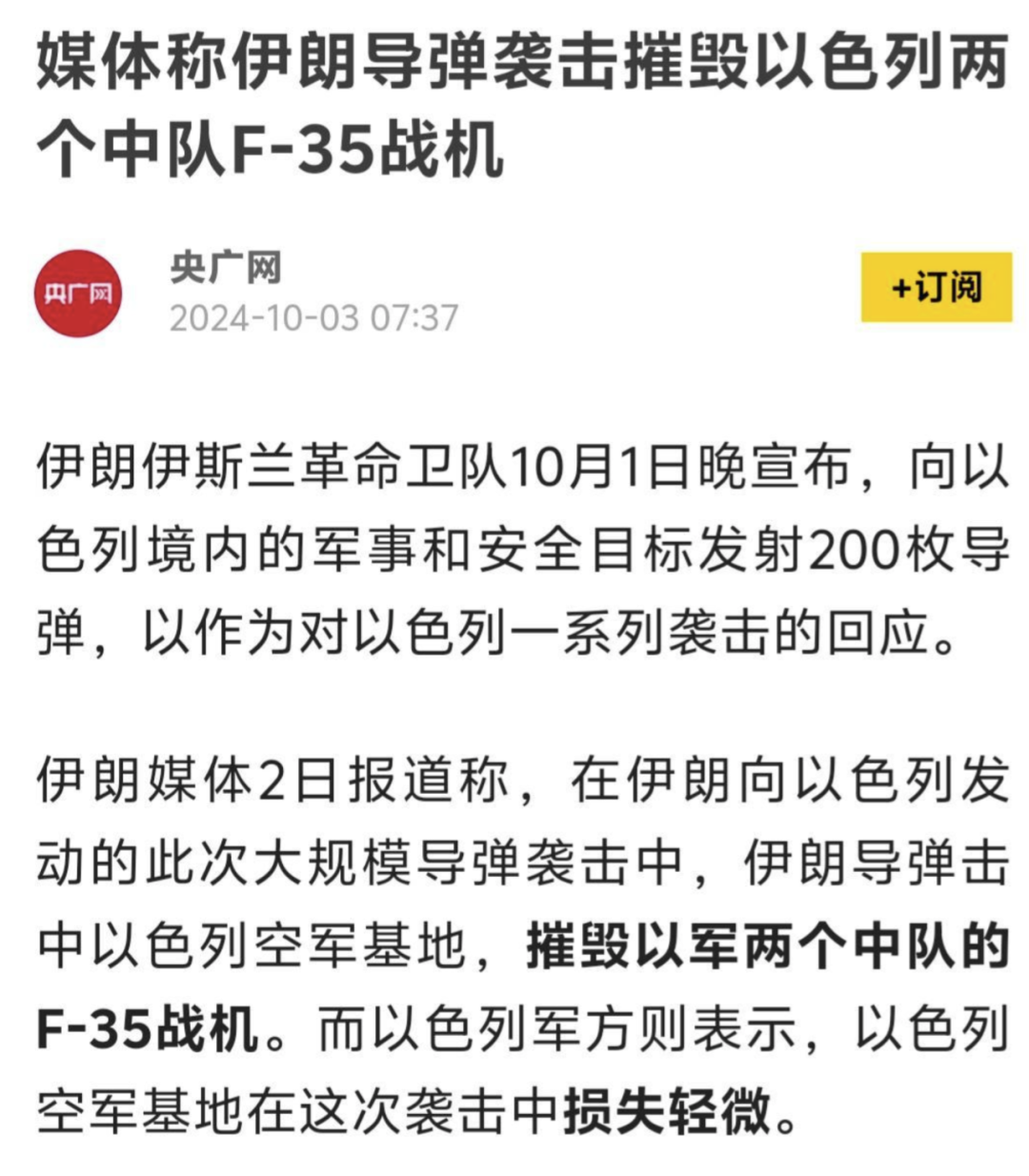The image size is (1029, 1176).
Task: Click the timestamp 2024-10-03 07:37
Action: tap(314, 314)
